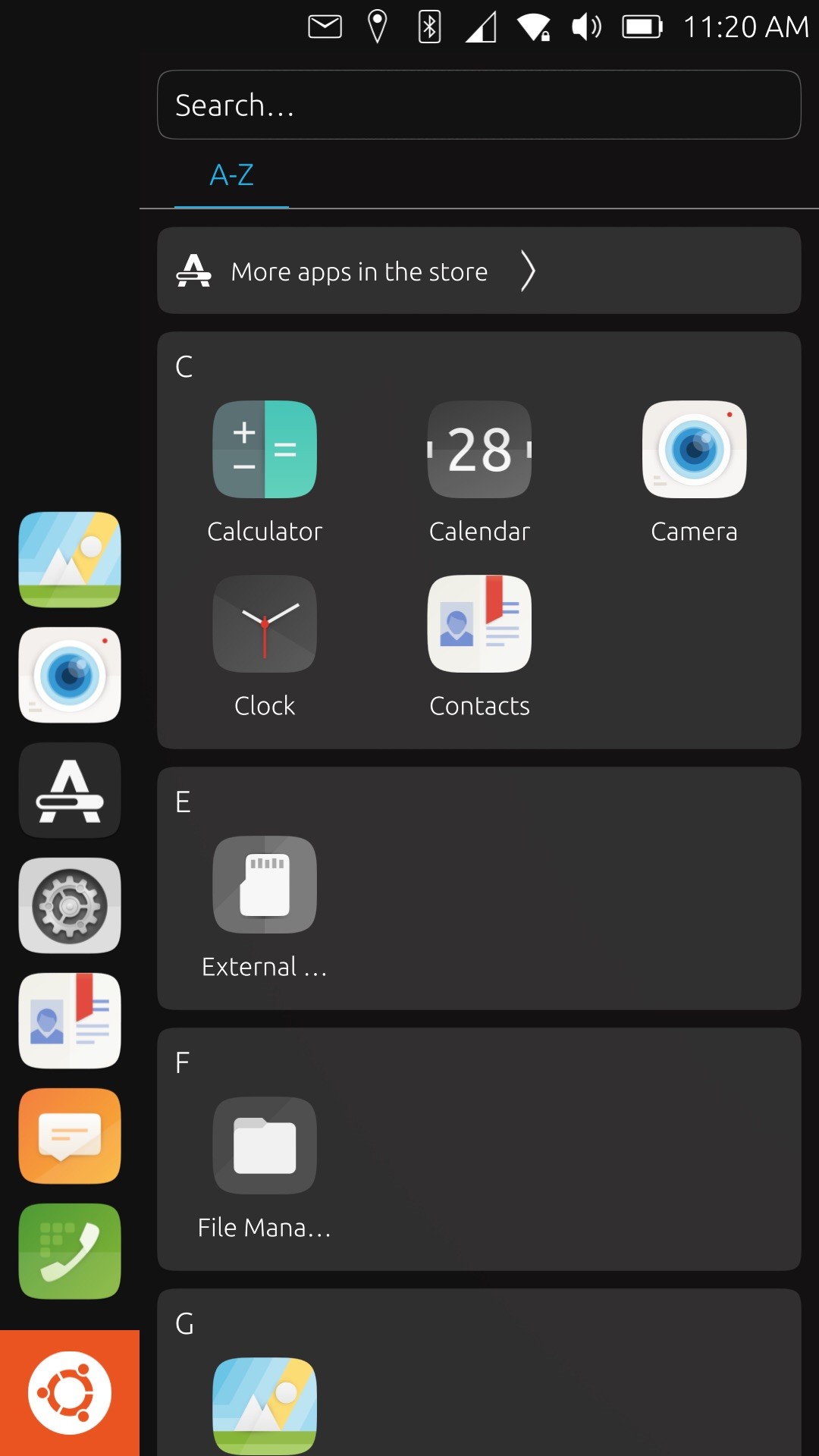Tap the Ubuntu home button
This screenshot has height=1456, width=819.
point(70,1393)
